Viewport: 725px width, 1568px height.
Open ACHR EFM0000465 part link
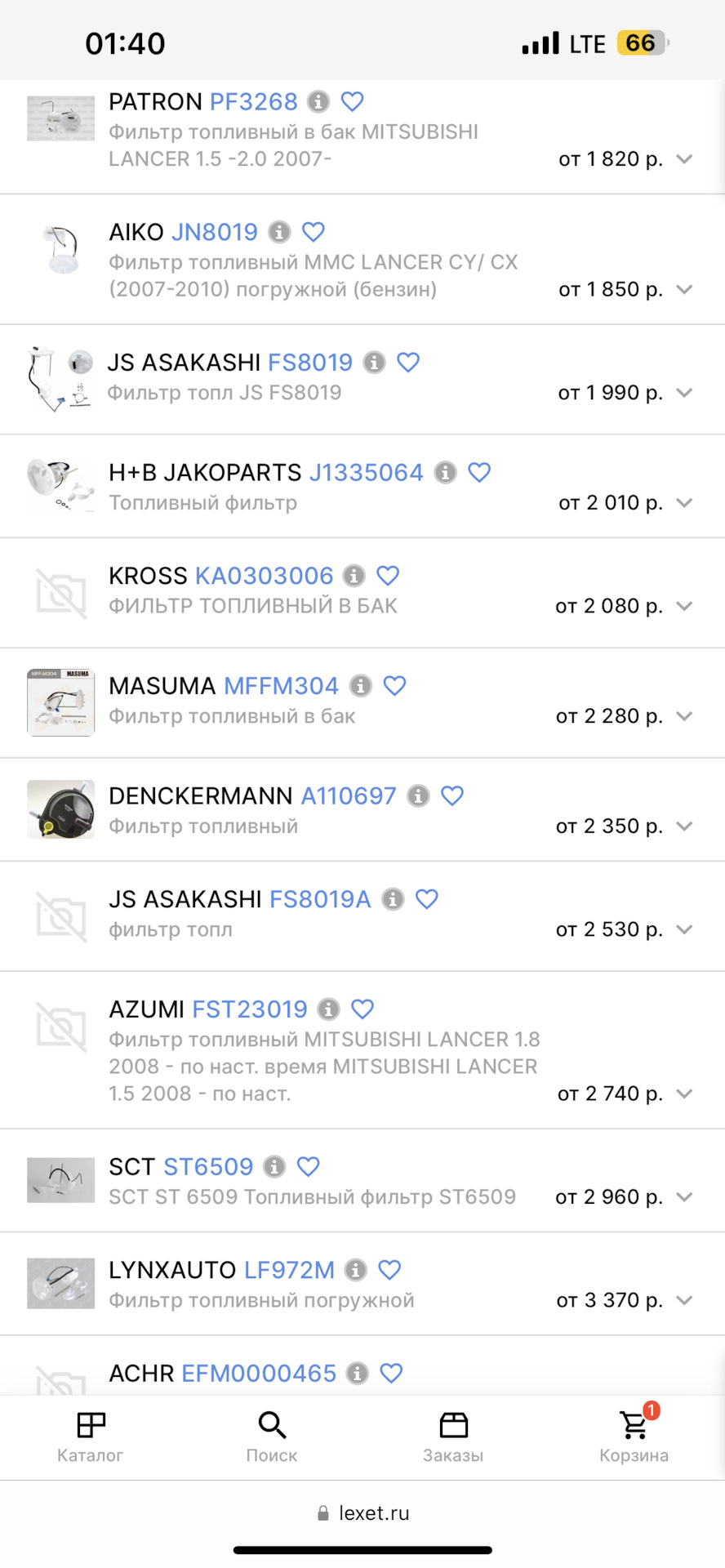[x=259, y=1374]
